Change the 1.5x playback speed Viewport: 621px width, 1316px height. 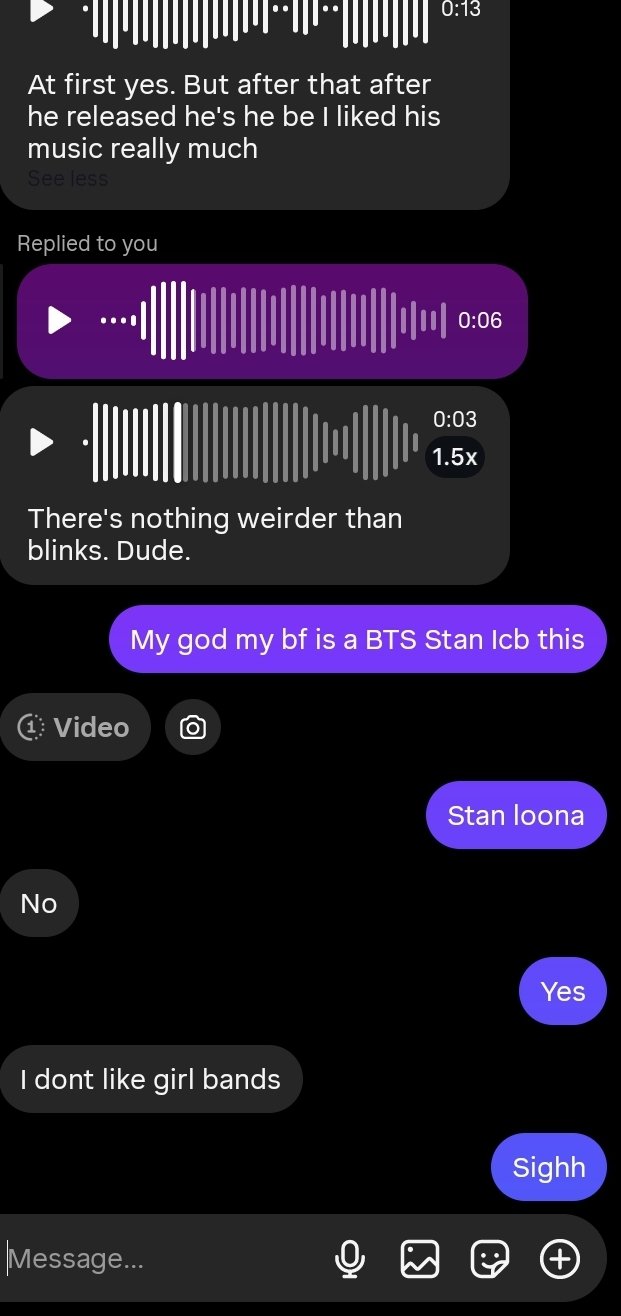pos(455,457)
